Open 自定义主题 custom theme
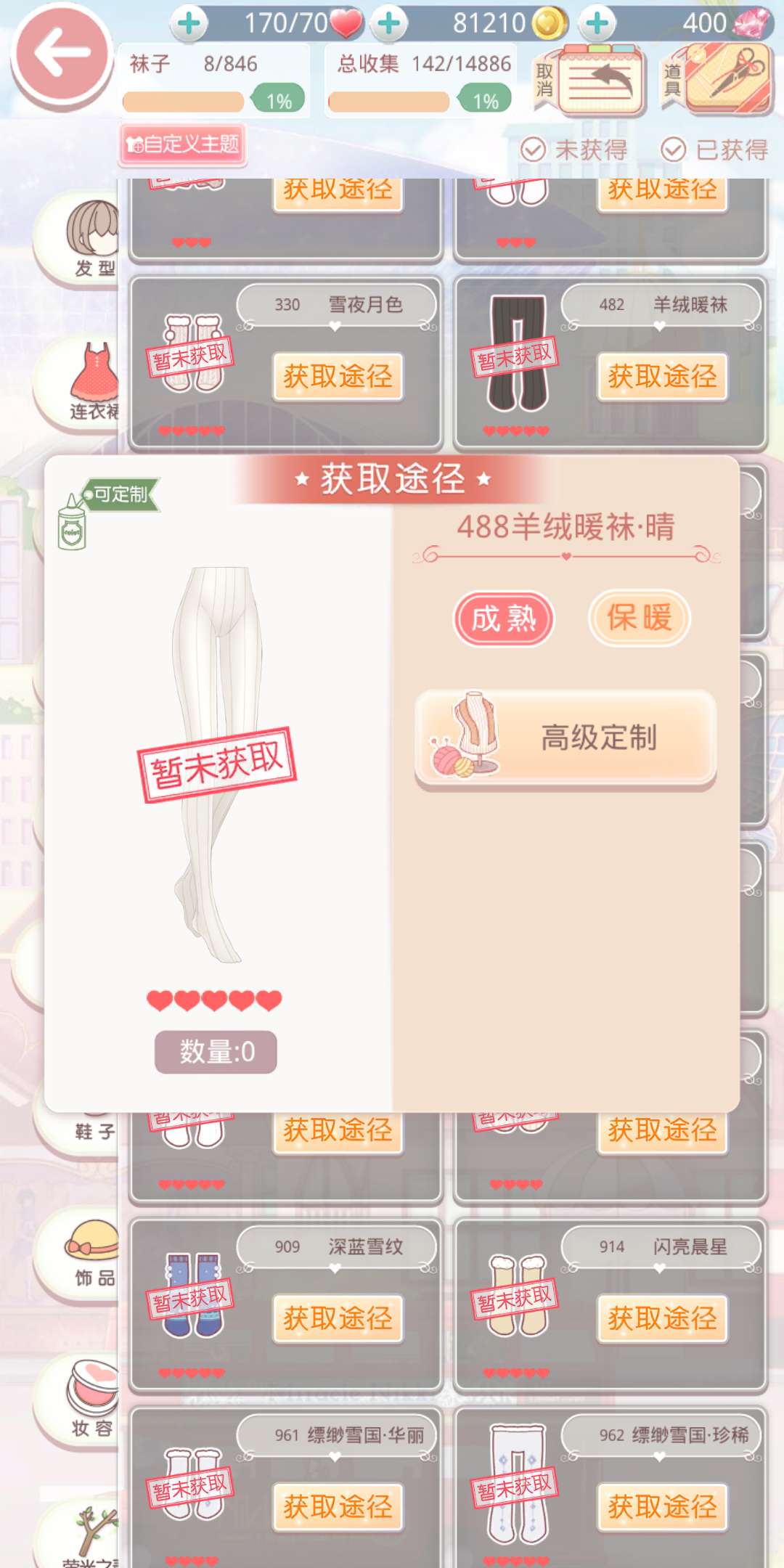This screenshot has width=784, height=1568. click(182, 144)
